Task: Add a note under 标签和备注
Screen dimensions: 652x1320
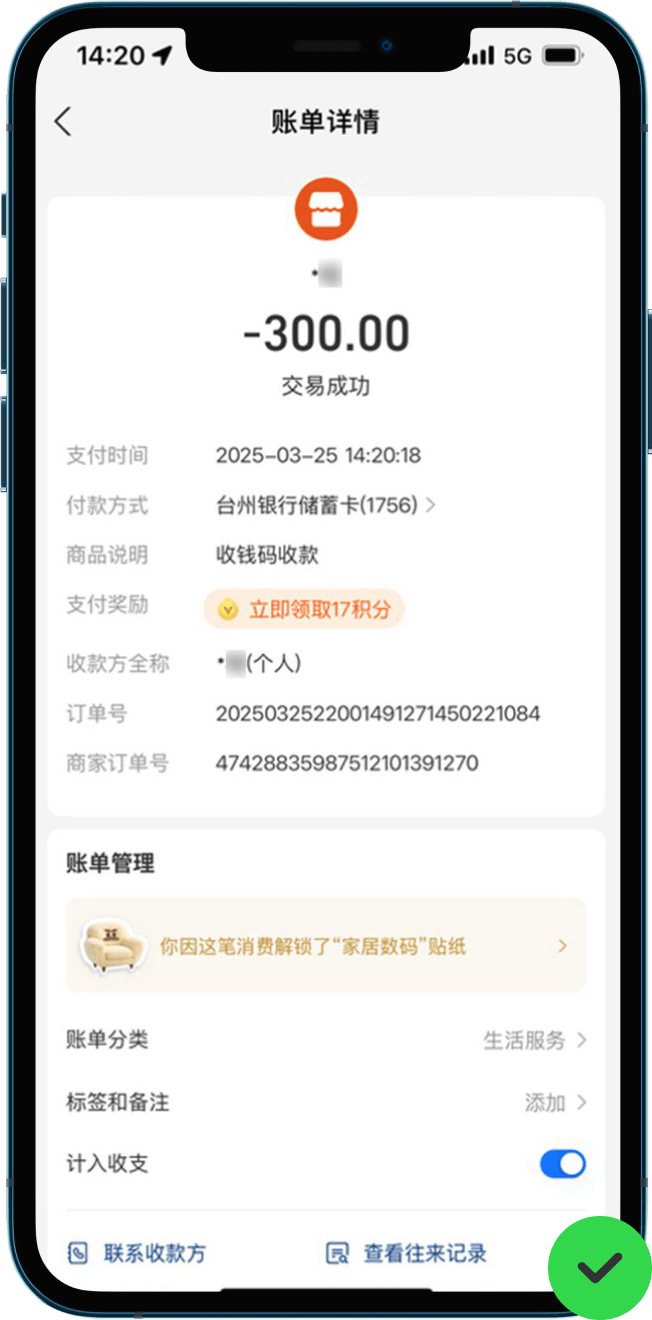Action: [x=555, y=1102]
